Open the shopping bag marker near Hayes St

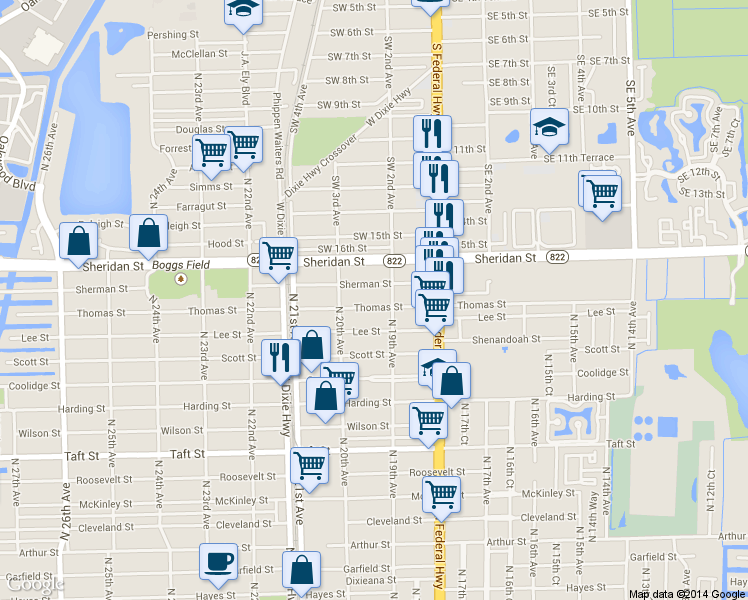click(301, 570)
